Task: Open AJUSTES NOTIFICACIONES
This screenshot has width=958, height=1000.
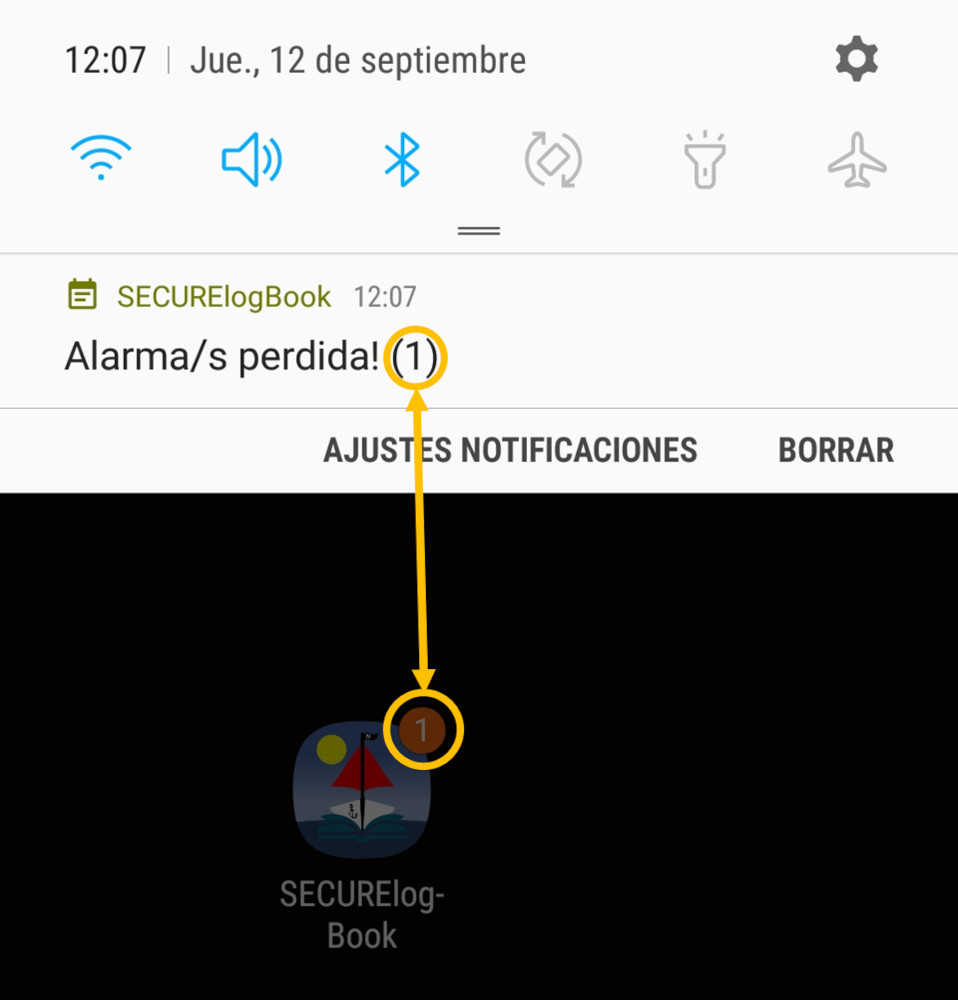Action: [x=510, y=450]
